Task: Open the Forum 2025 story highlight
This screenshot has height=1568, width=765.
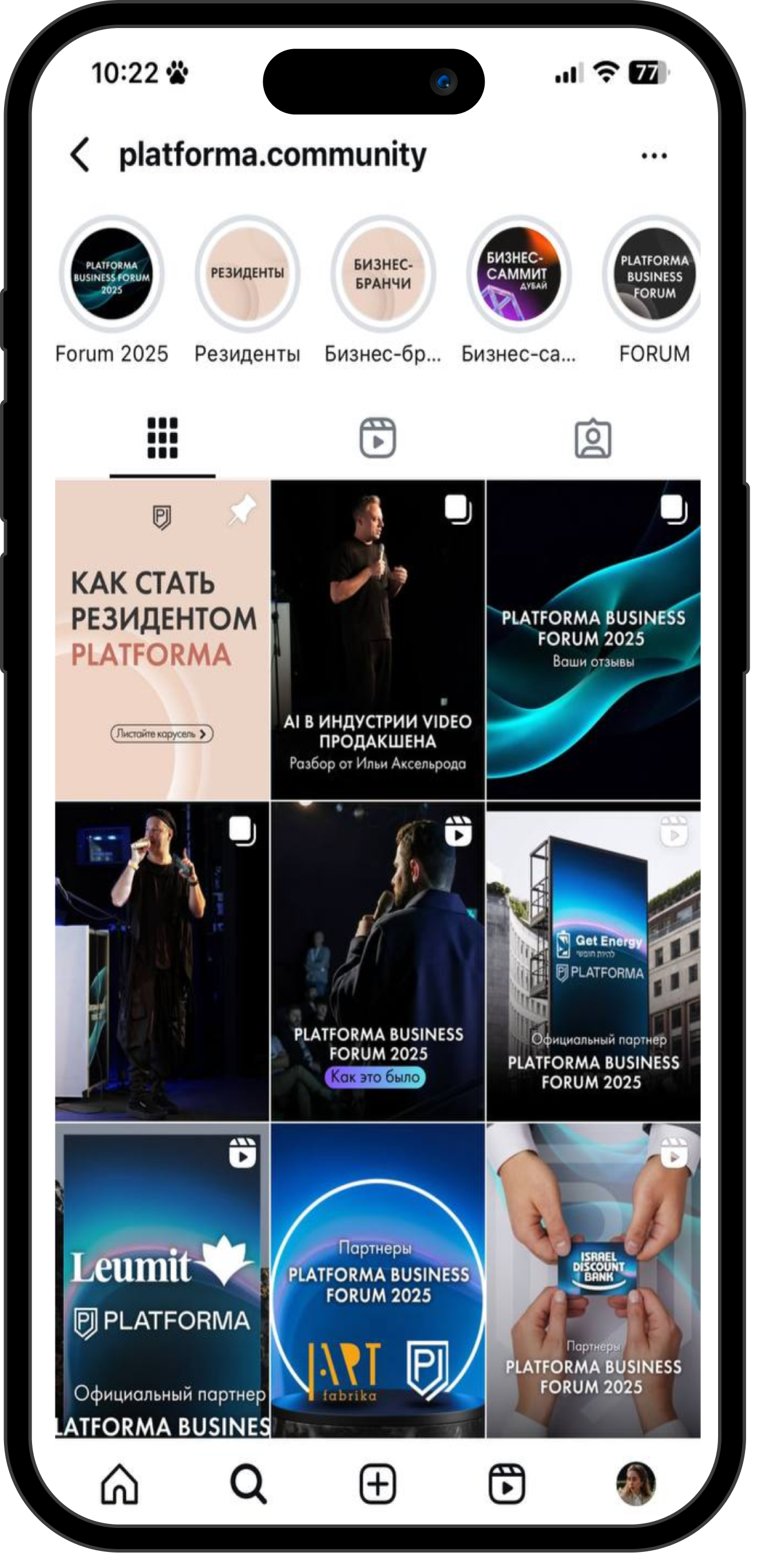Action: [112, 274]
